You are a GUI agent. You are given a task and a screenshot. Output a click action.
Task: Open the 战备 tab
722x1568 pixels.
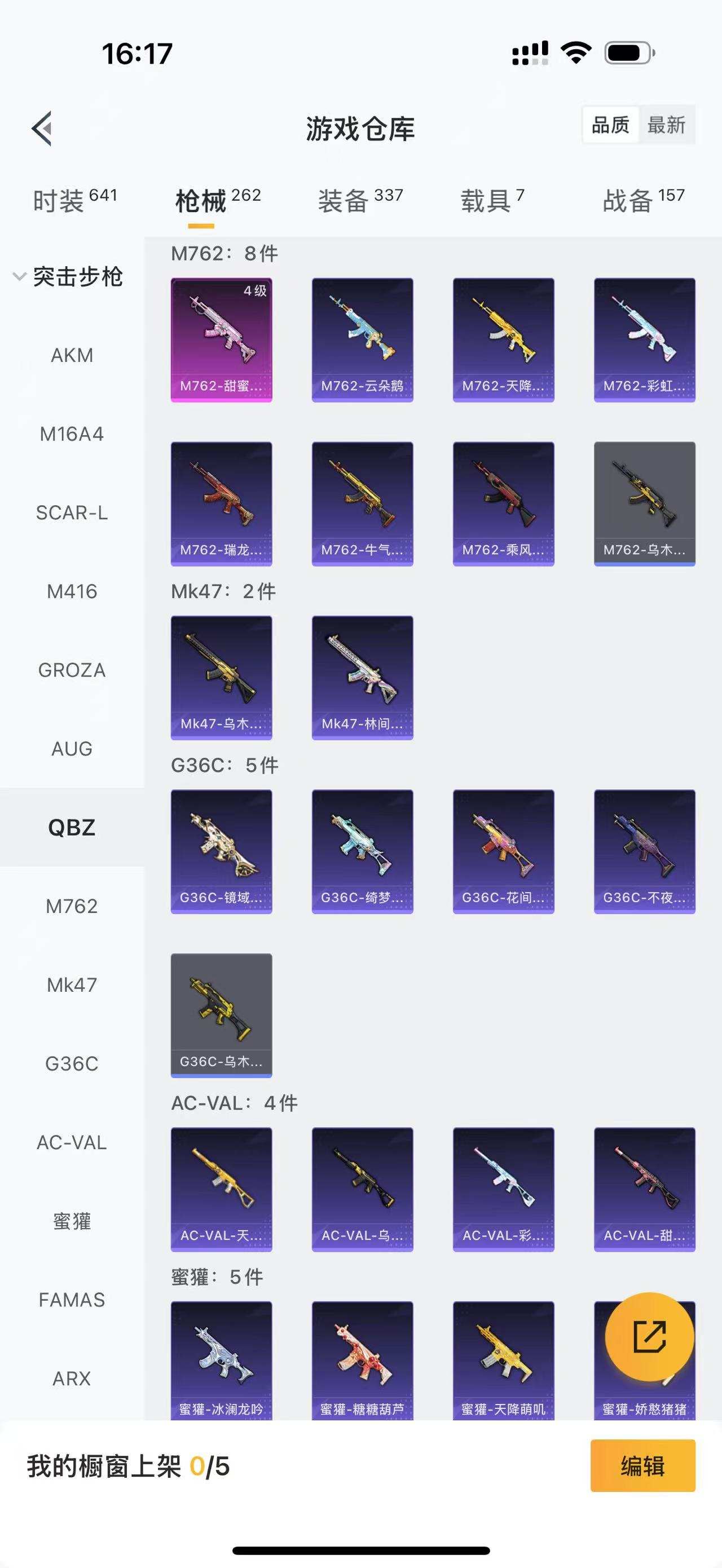644,200
